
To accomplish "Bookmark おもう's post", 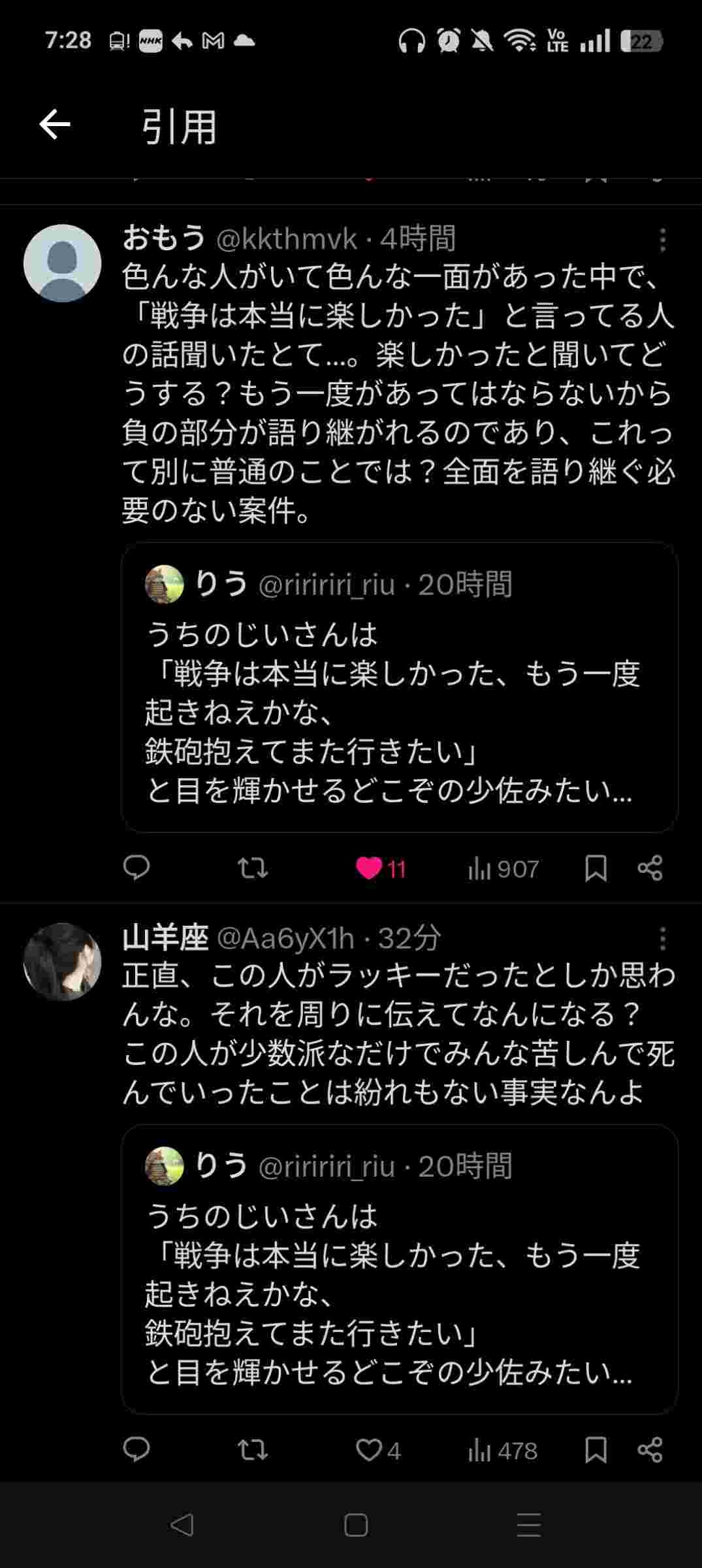I will point(596,868).
